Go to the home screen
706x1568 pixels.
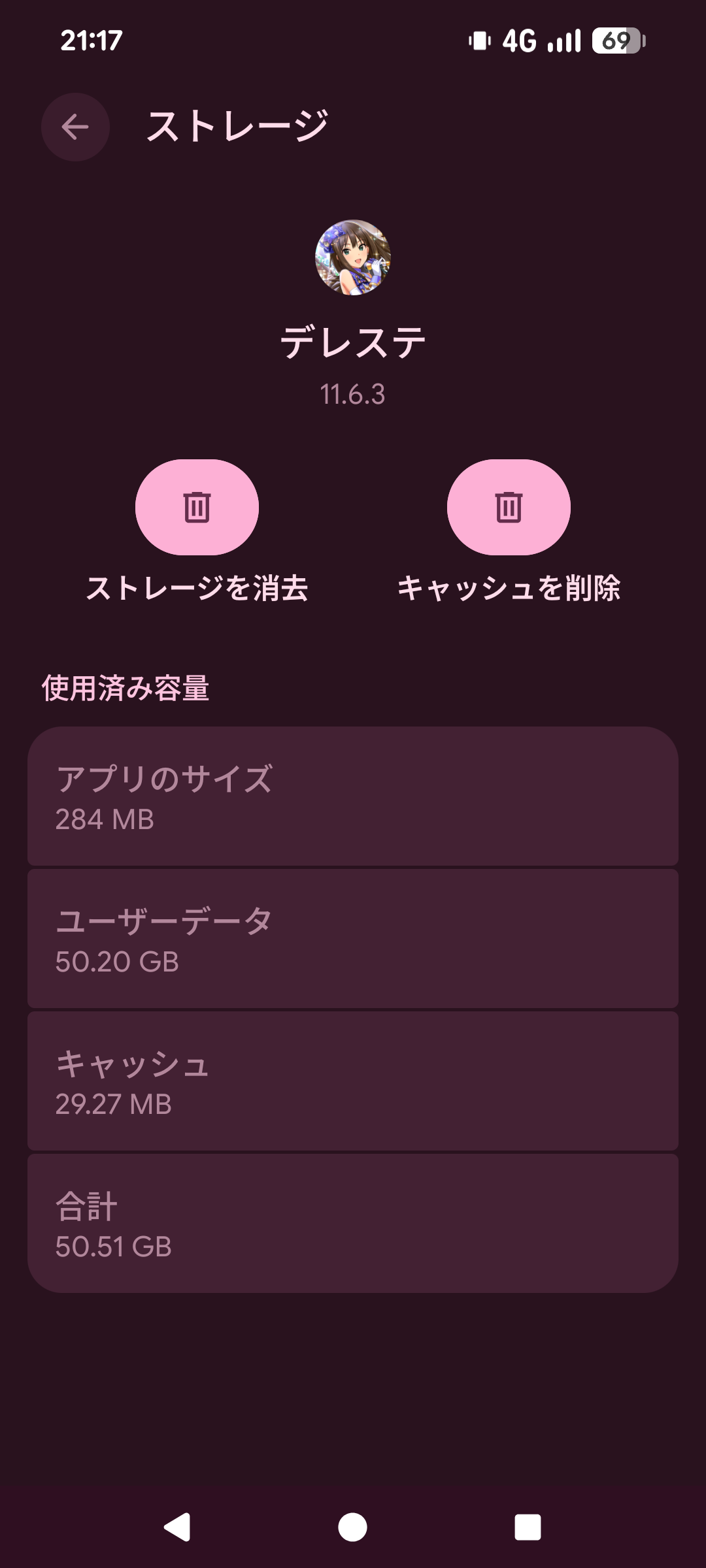point(353,1527)
